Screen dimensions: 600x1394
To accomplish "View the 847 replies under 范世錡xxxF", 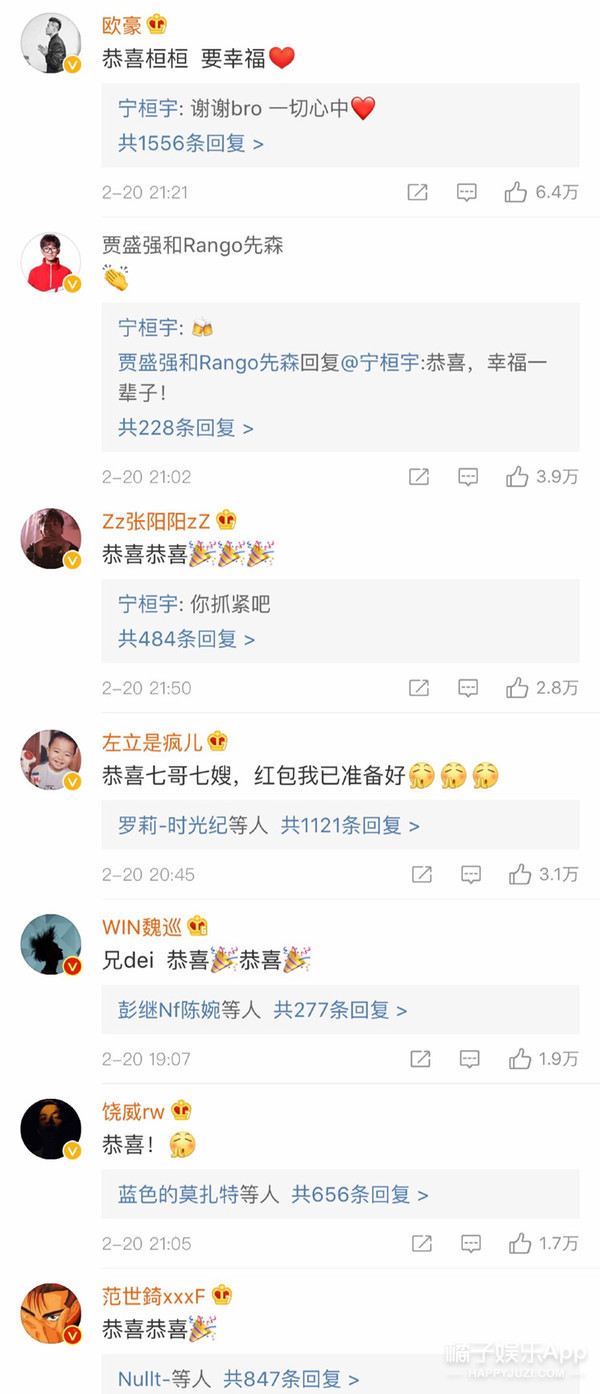I will (291, 1379).
